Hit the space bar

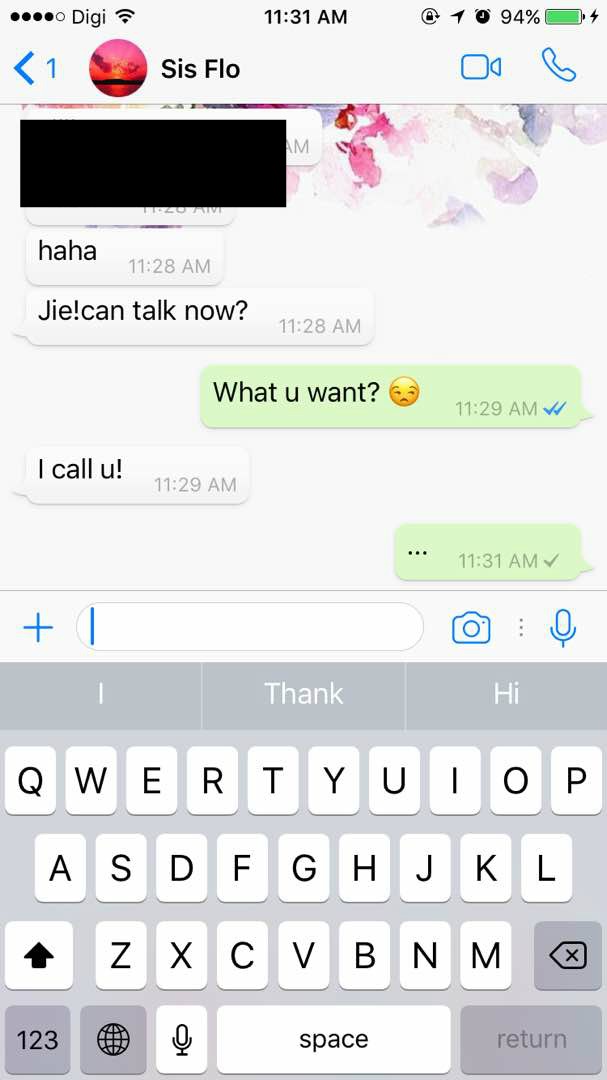coord(333,1040)
